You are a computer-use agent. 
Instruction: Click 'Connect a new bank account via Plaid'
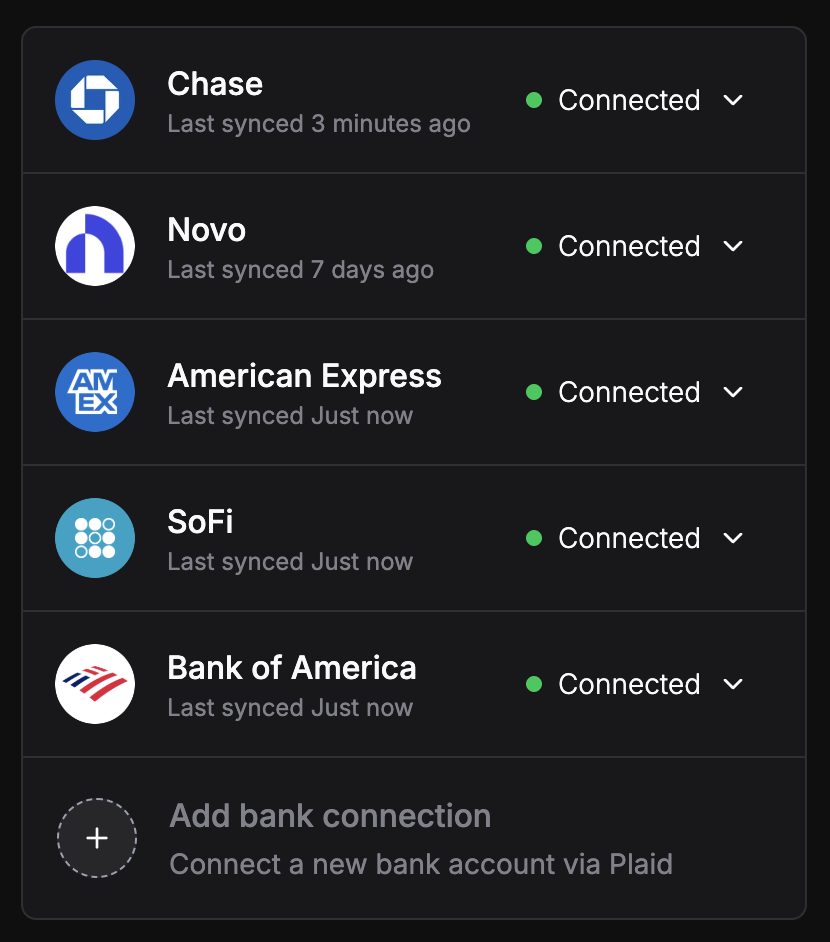pyautogui.click(x=421, y=864)
